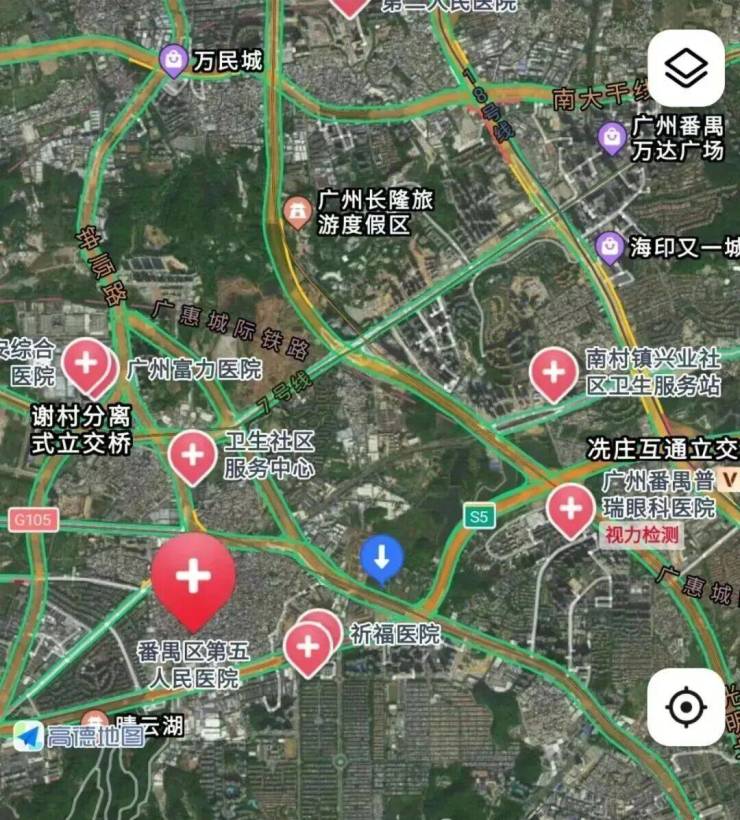Tap the 广州番禺万达广场 shopping icon
Viewport: 740px width, 820px height.
point(611,137)
